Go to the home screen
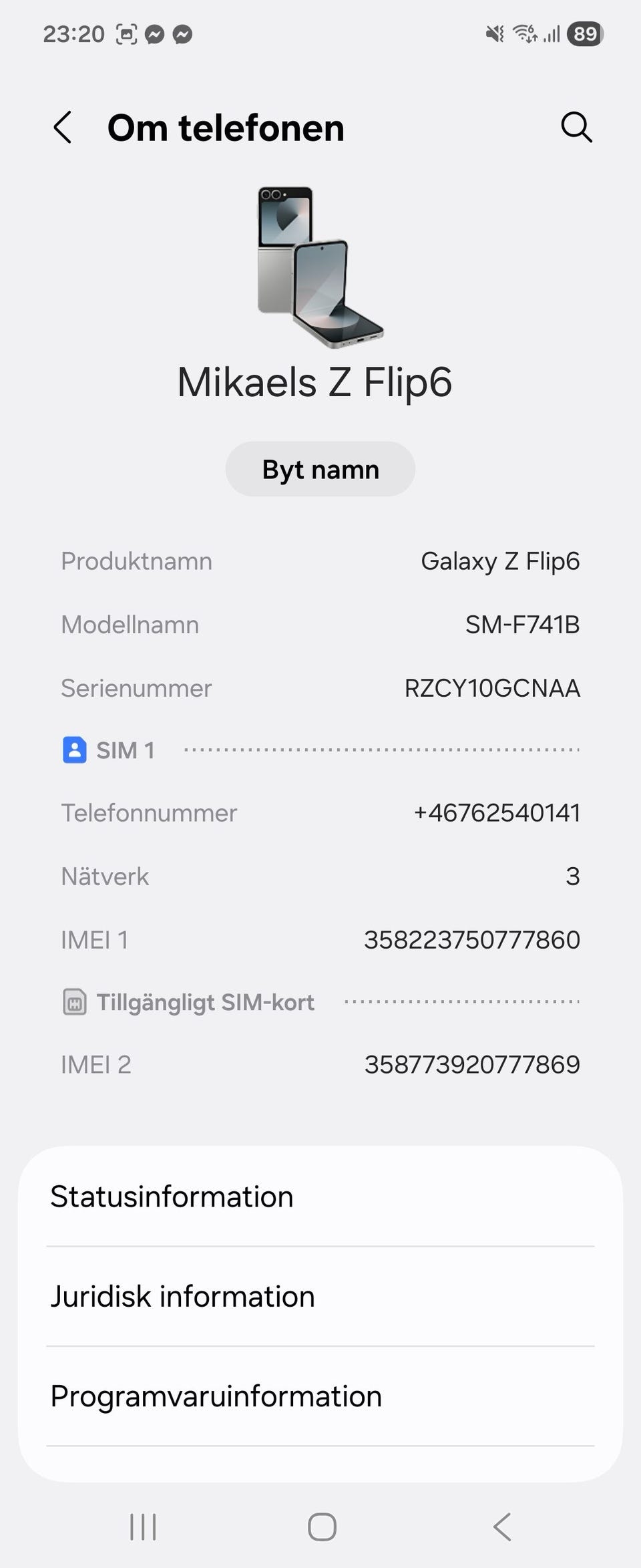The image size is (641, 1568). tap(321, 1527)
